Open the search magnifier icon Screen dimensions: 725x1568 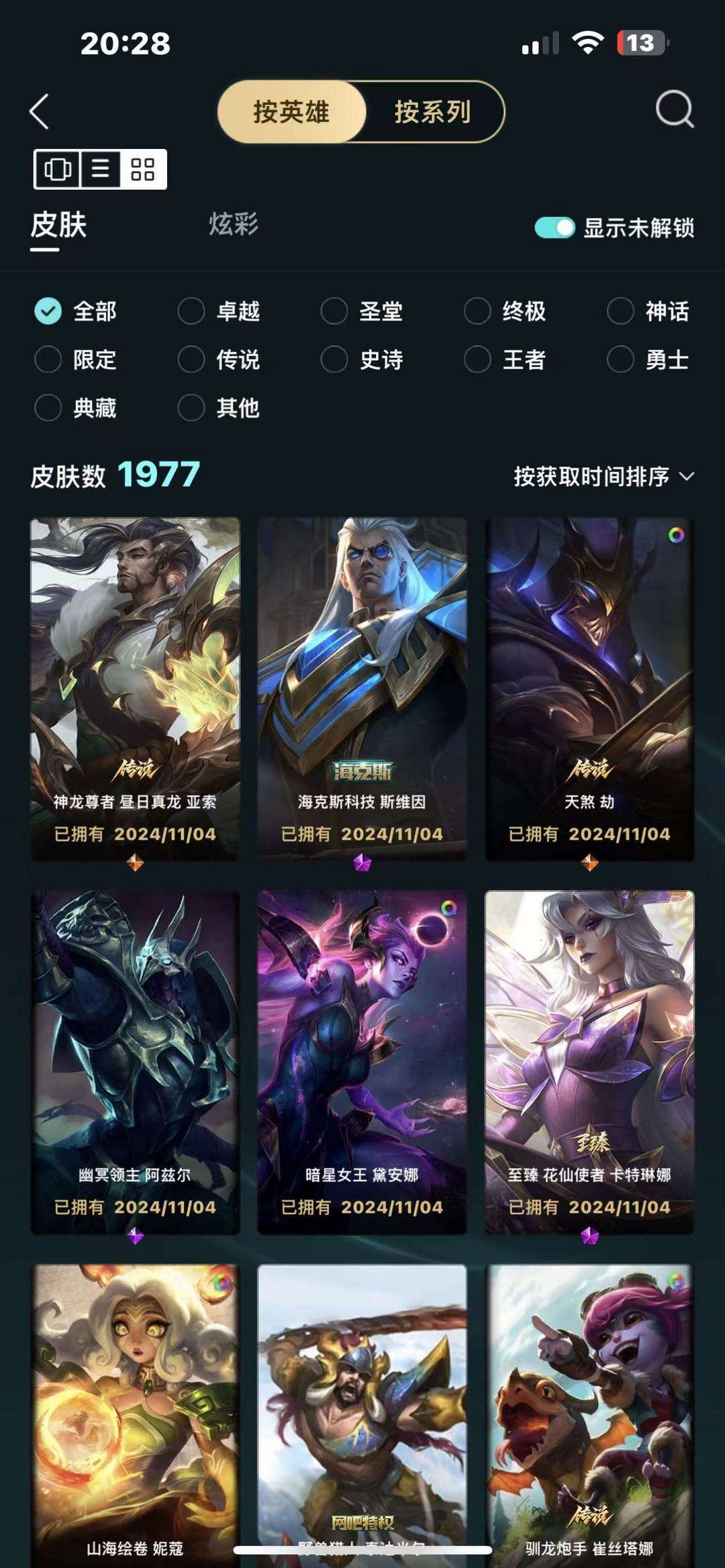675,109
